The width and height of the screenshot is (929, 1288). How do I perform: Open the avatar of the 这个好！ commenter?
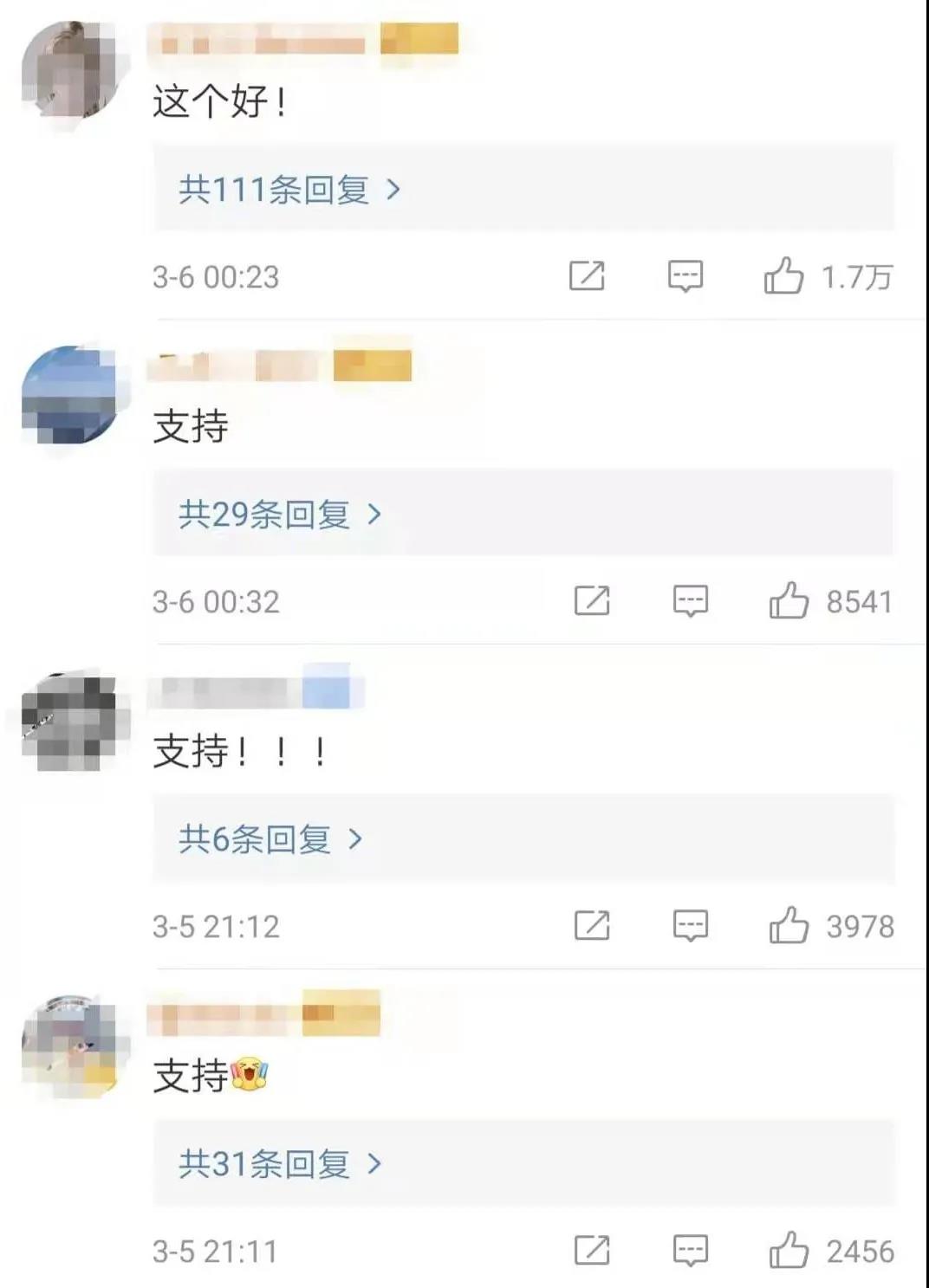click(72, 72)
